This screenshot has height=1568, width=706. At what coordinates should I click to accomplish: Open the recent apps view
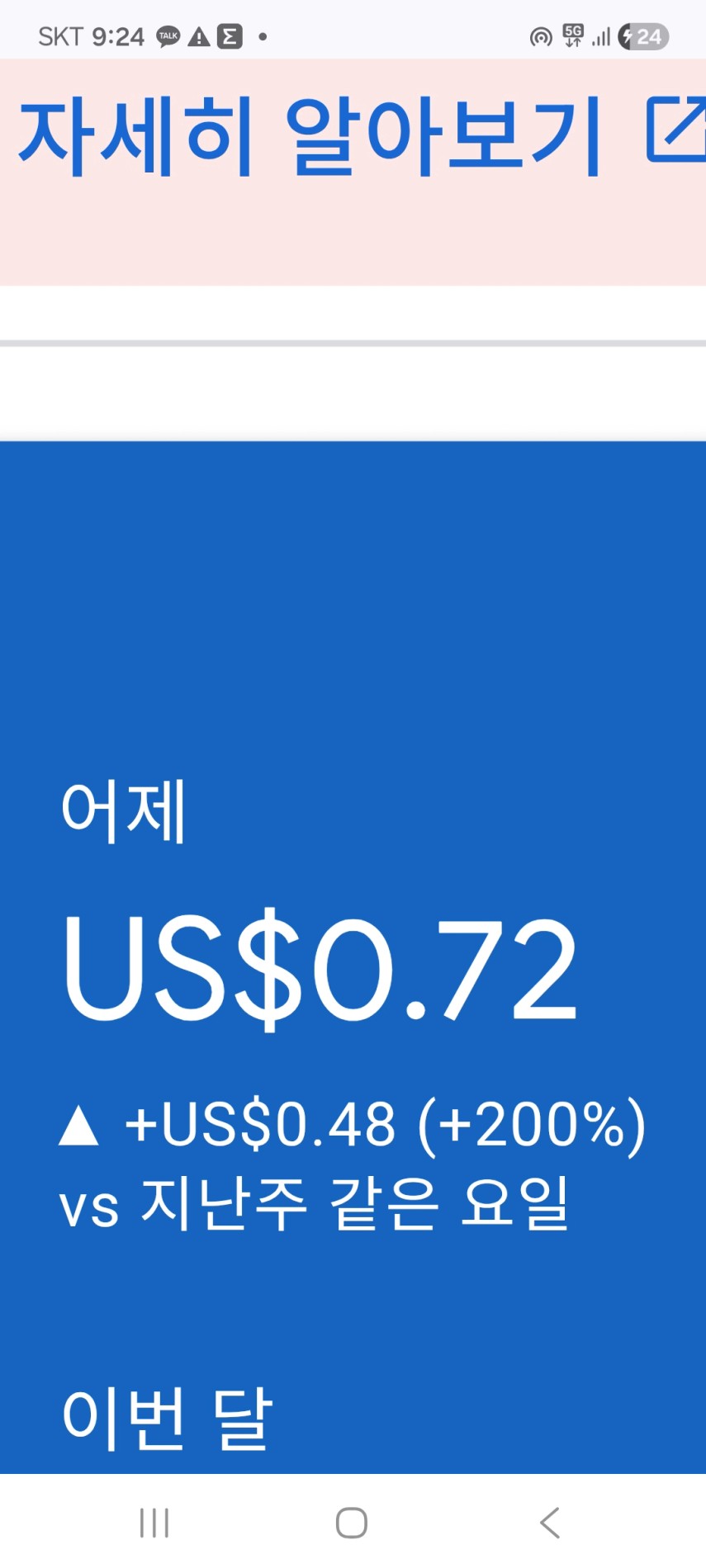coord(154,1523)
